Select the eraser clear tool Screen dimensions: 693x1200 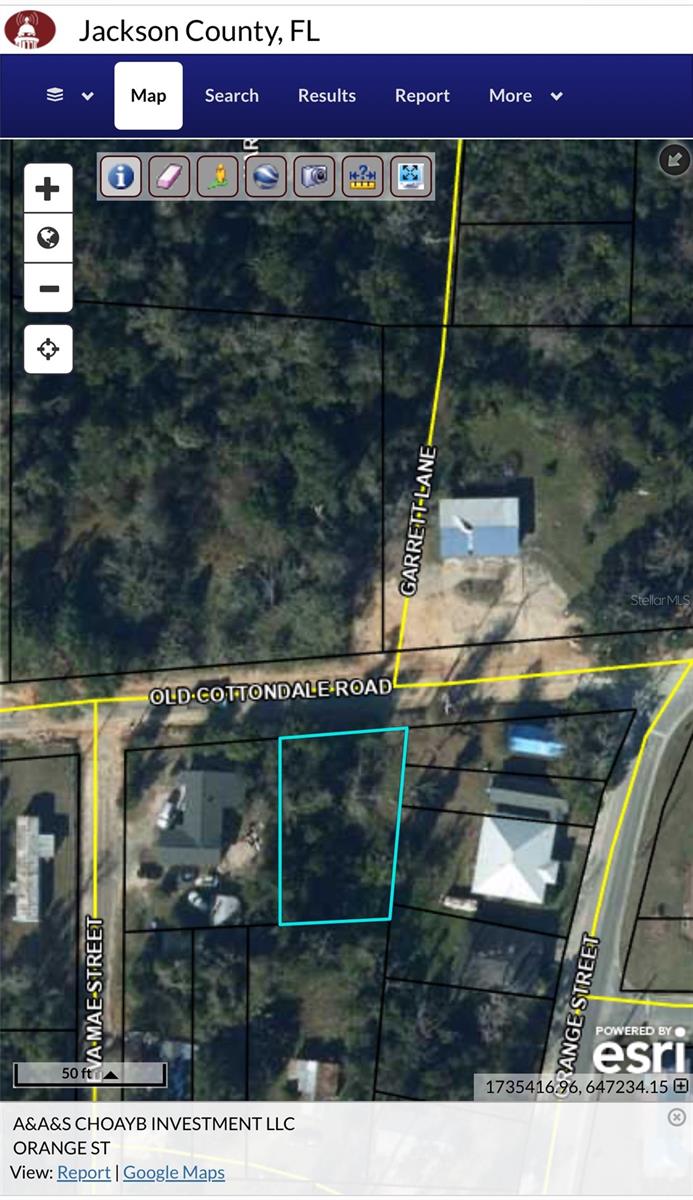click(169, 177)
